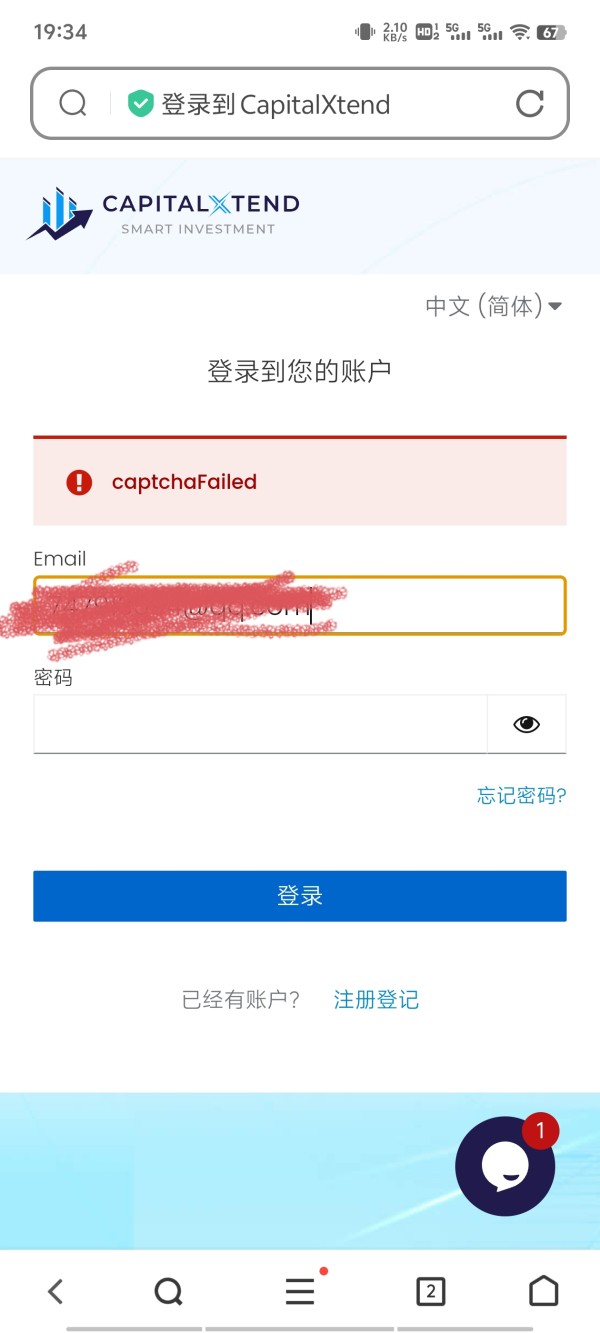Screen dimensions: 600x1333
Task: Tap the blue 登录 button
Action: [x=300, y=896]
